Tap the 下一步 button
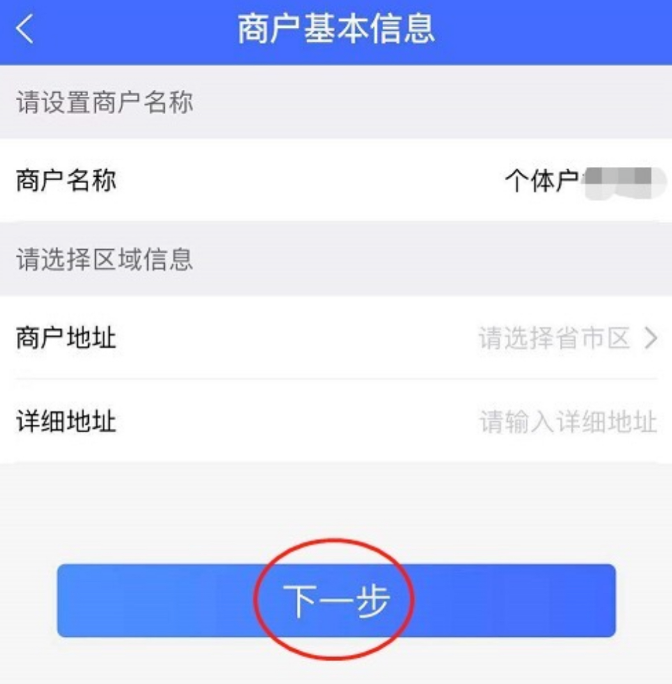 point(336,601)
